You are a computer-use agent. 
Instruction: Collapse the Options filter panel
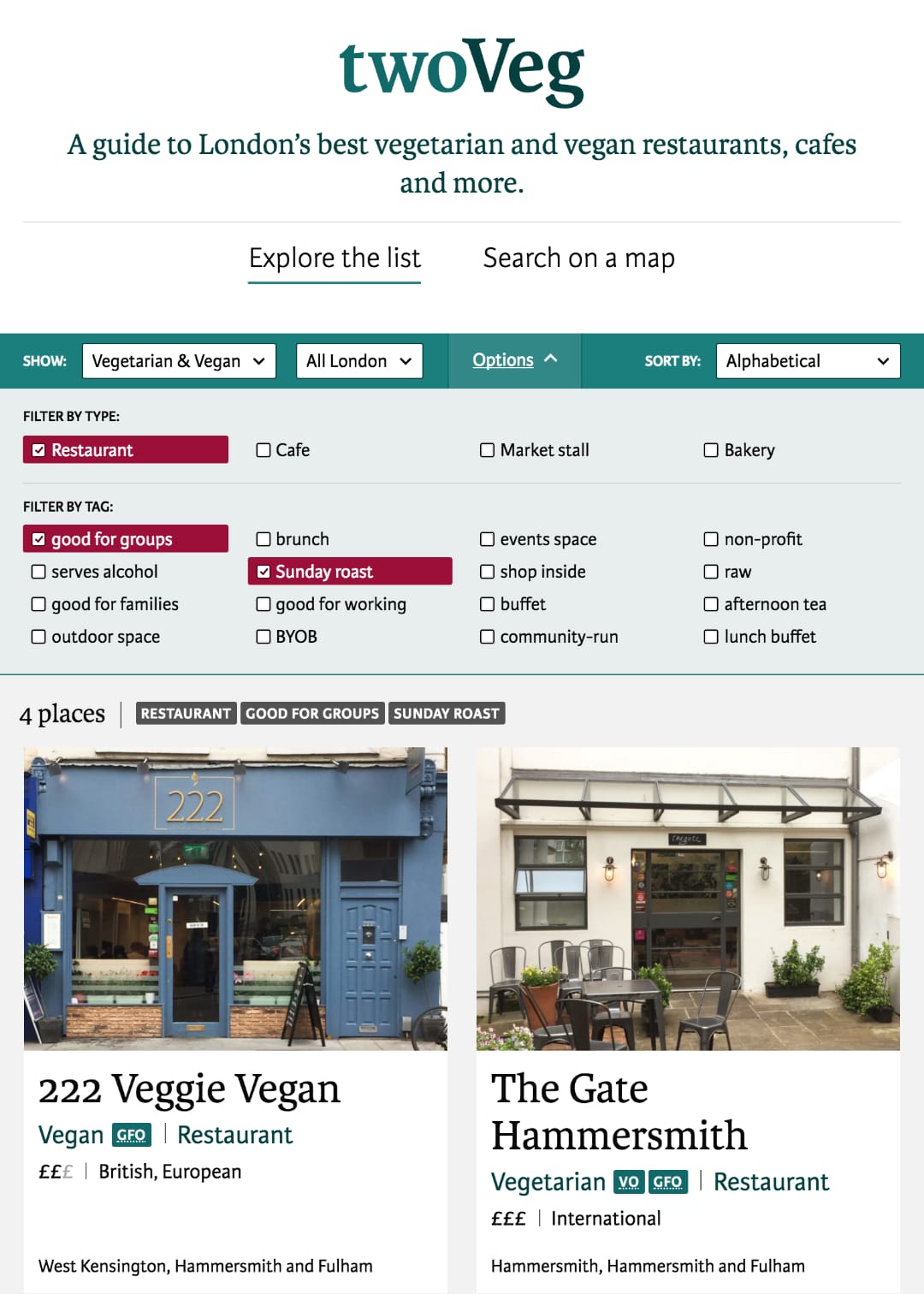tap(513, 360)
